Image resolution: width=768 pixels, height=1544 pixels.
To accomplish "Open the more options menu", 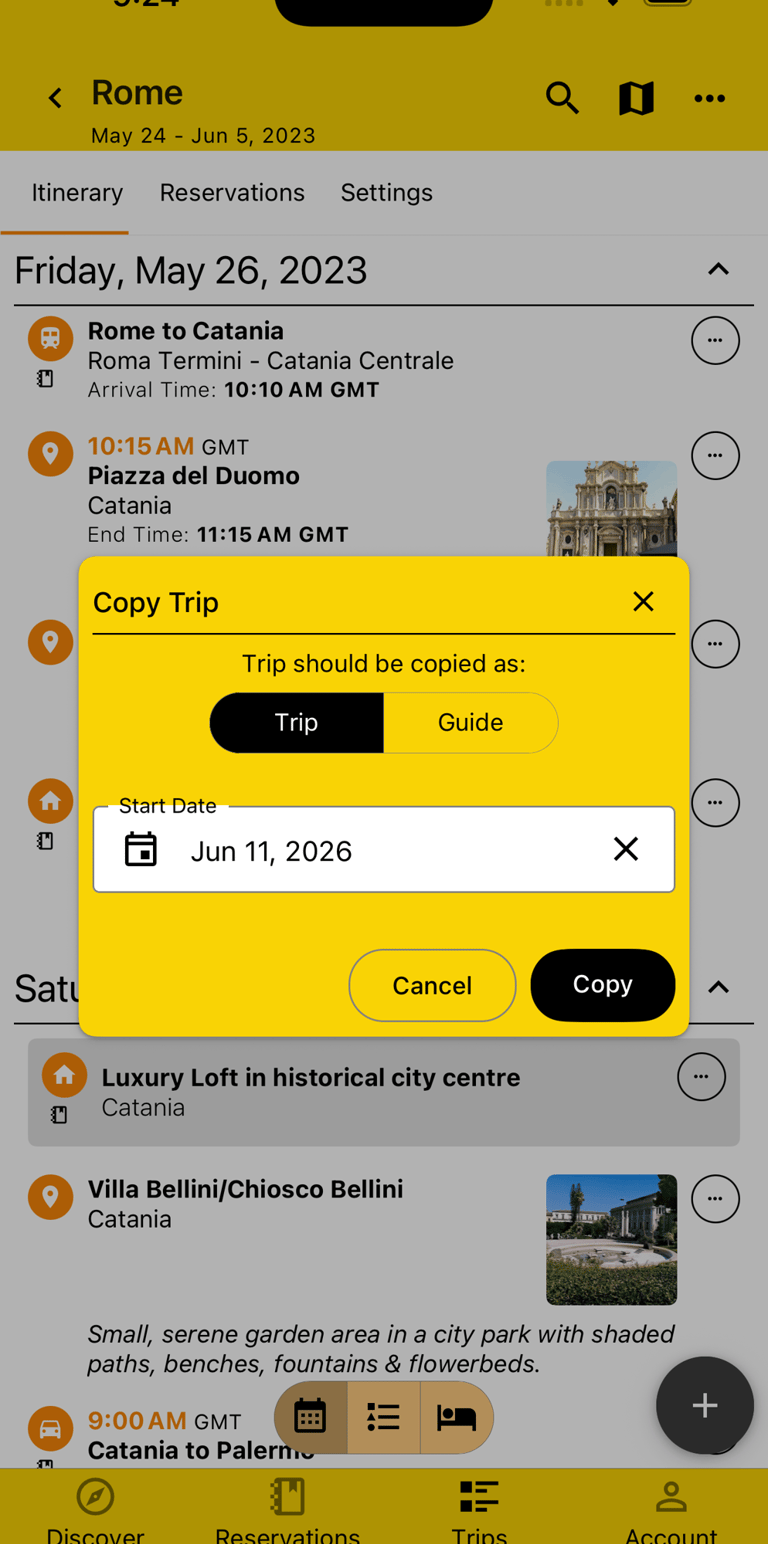I will click(710, 98).
